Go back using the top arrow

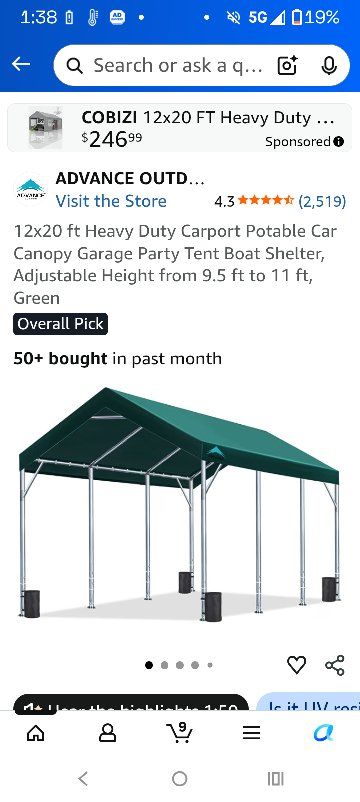21,64
